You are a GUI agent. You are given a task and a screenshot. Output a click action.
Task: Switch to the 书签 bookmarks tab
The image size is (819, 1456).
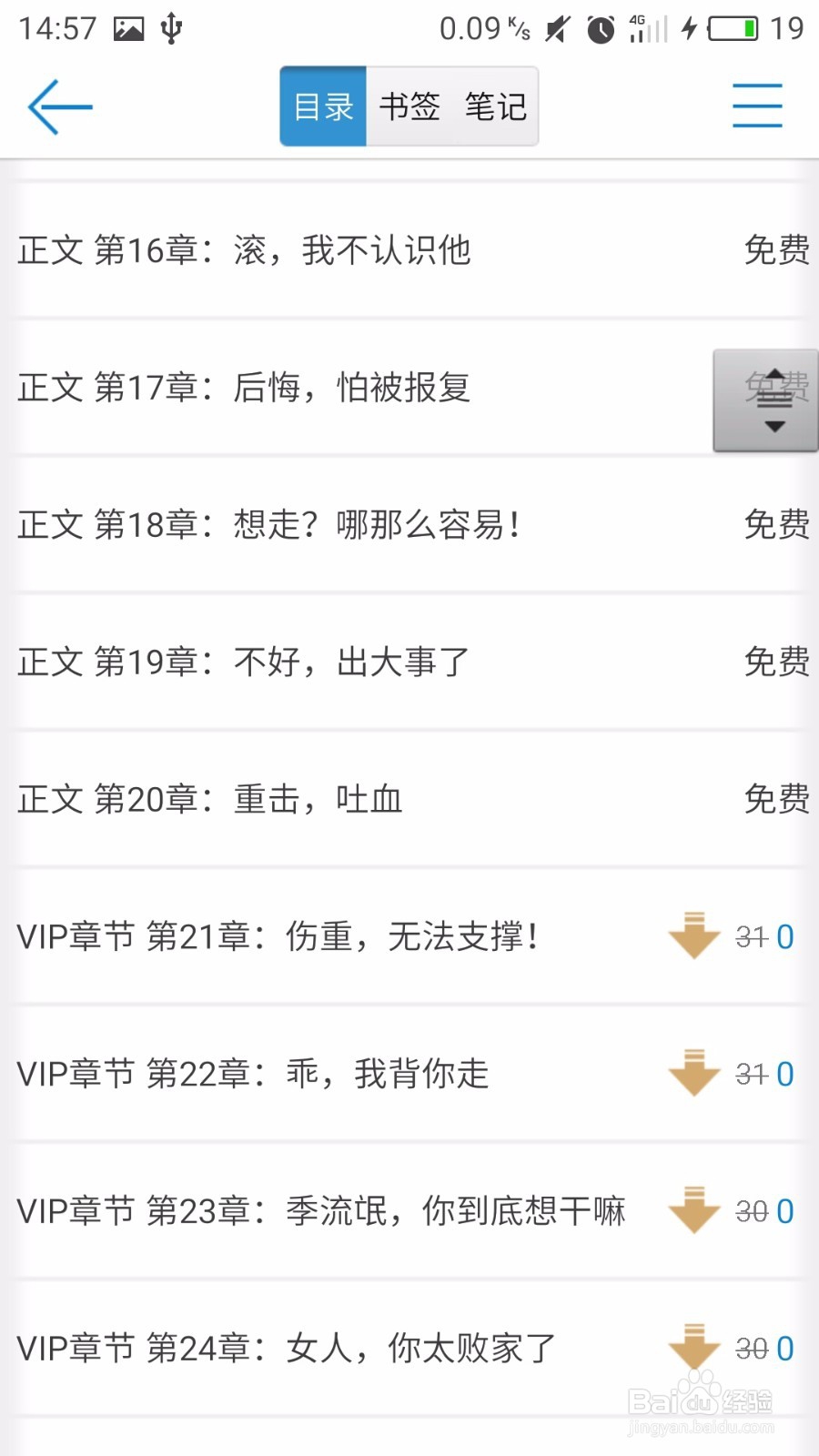[409, 106]
